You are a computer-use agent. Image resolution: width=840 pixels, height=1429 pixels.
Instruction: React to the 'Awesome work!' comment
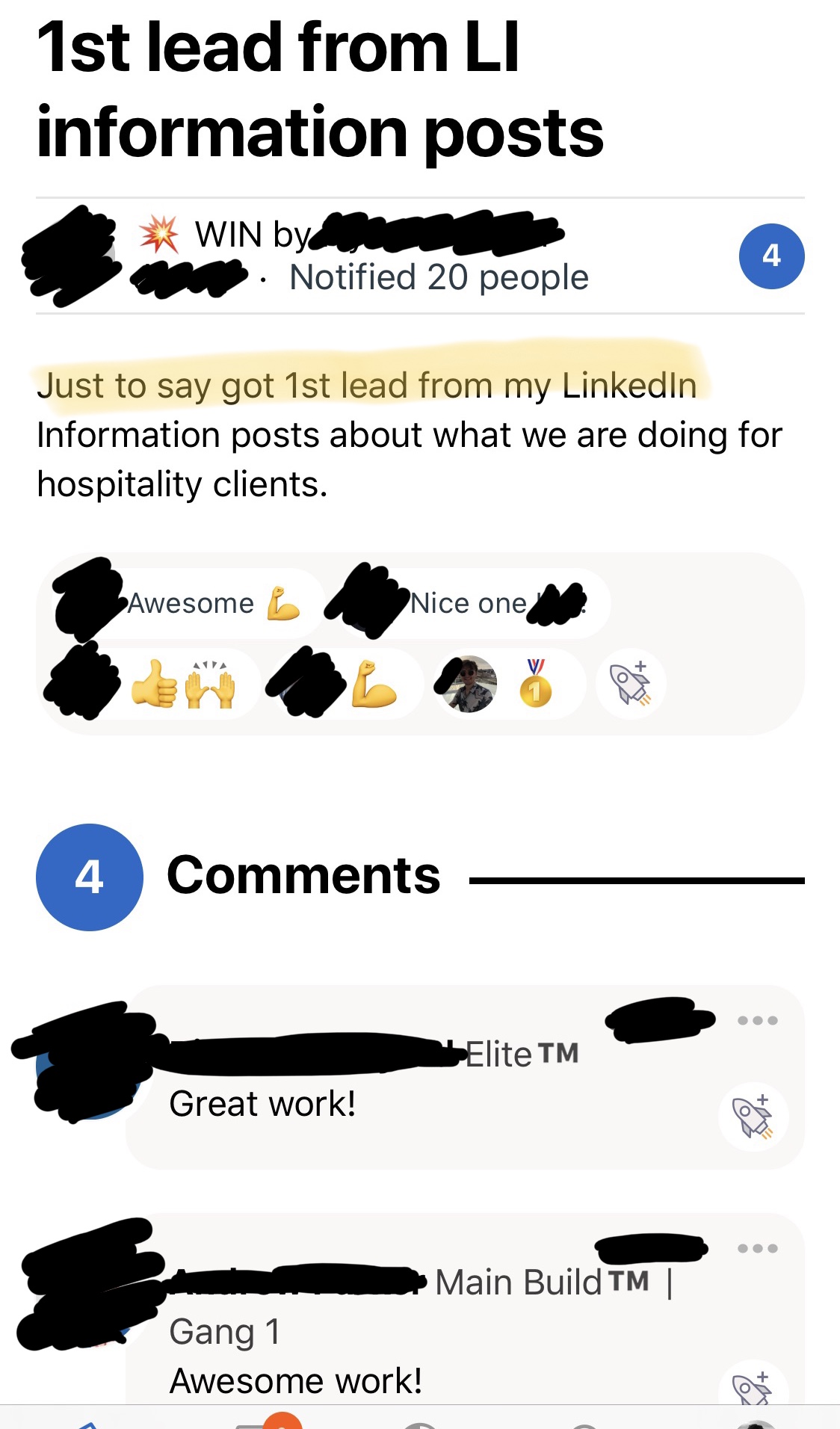point(753,1389)
